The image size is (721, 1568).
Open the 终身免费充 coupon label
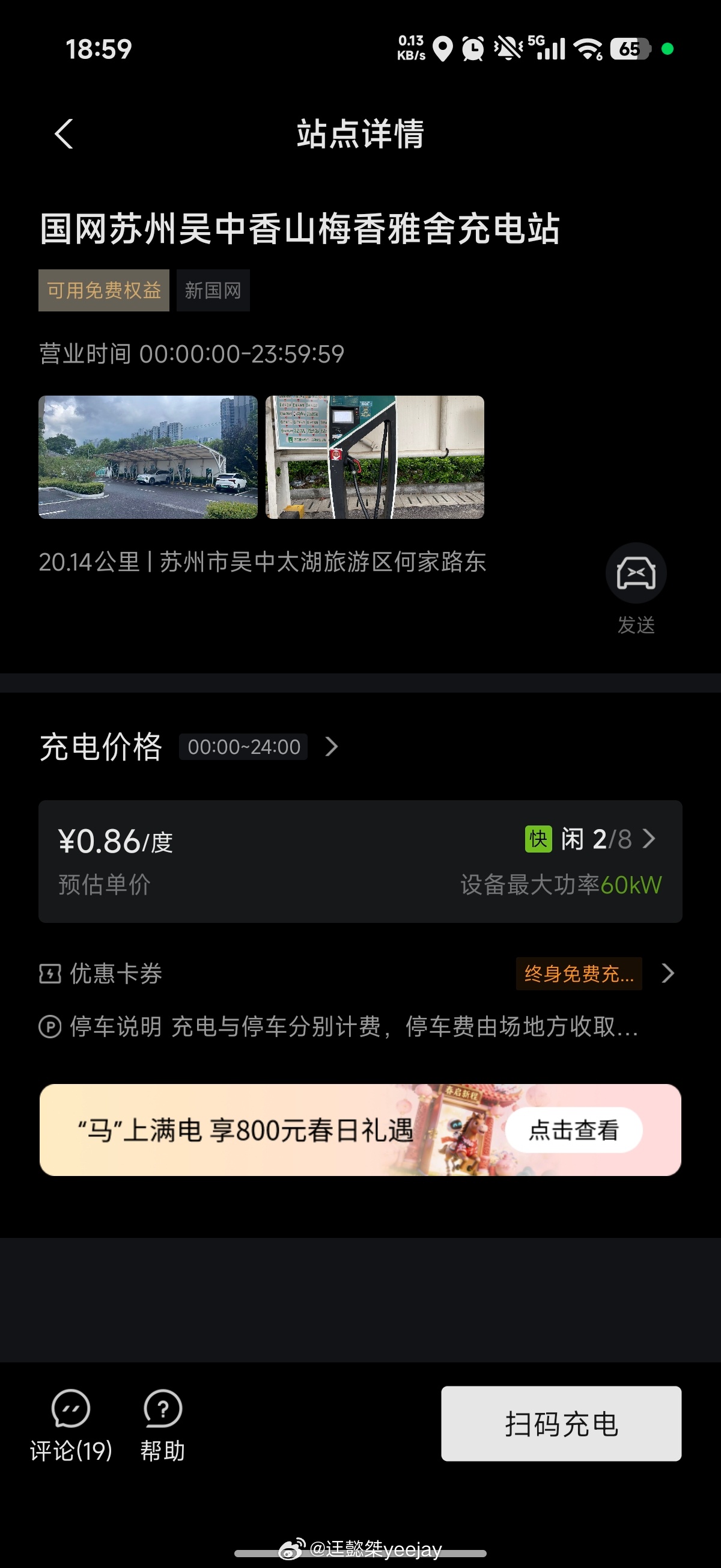tap(579, 973)
